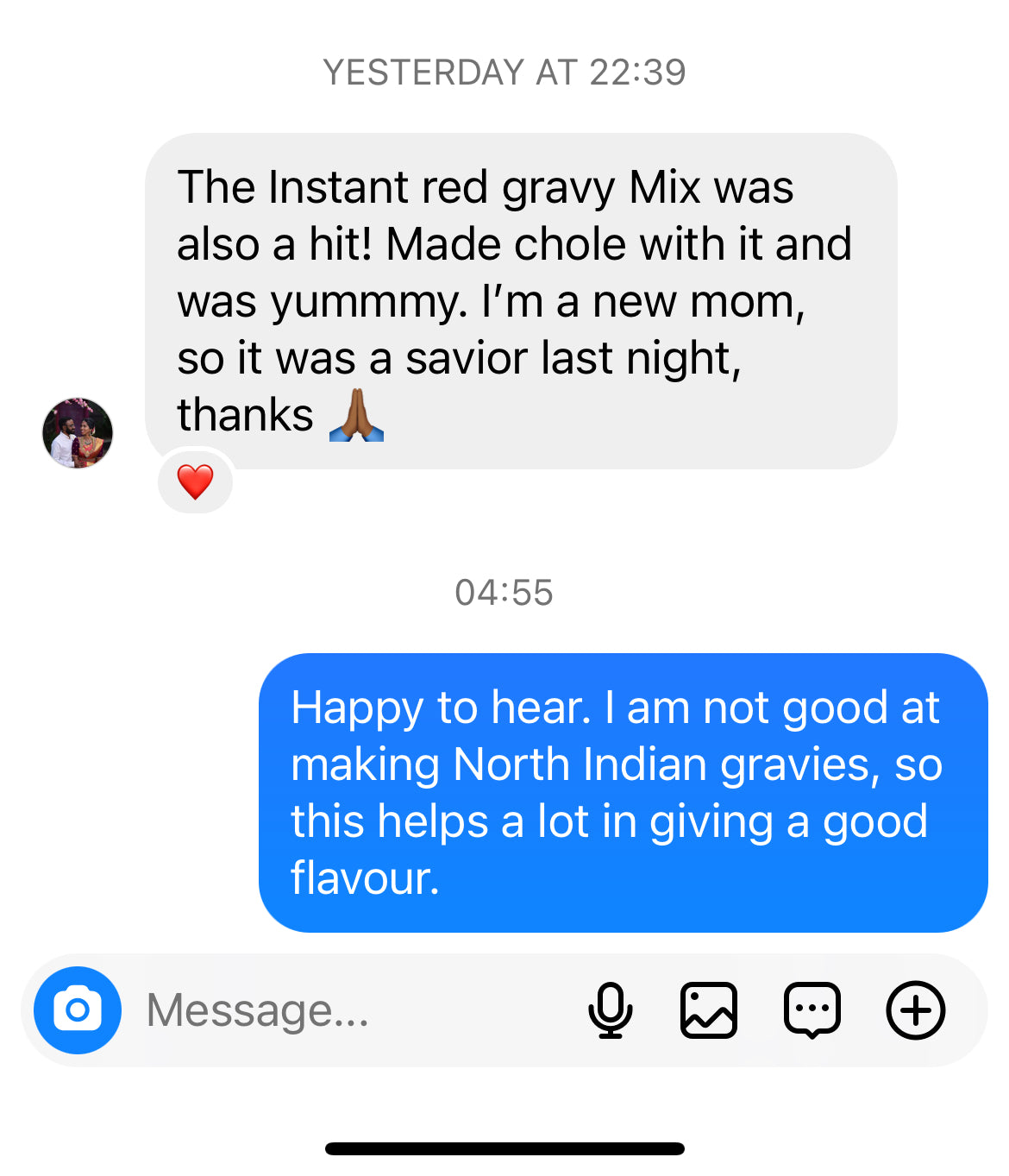Viewport: 1009px width, 1176px height.
Task: Open more options with the plus icon
Action: point(916,1009)
